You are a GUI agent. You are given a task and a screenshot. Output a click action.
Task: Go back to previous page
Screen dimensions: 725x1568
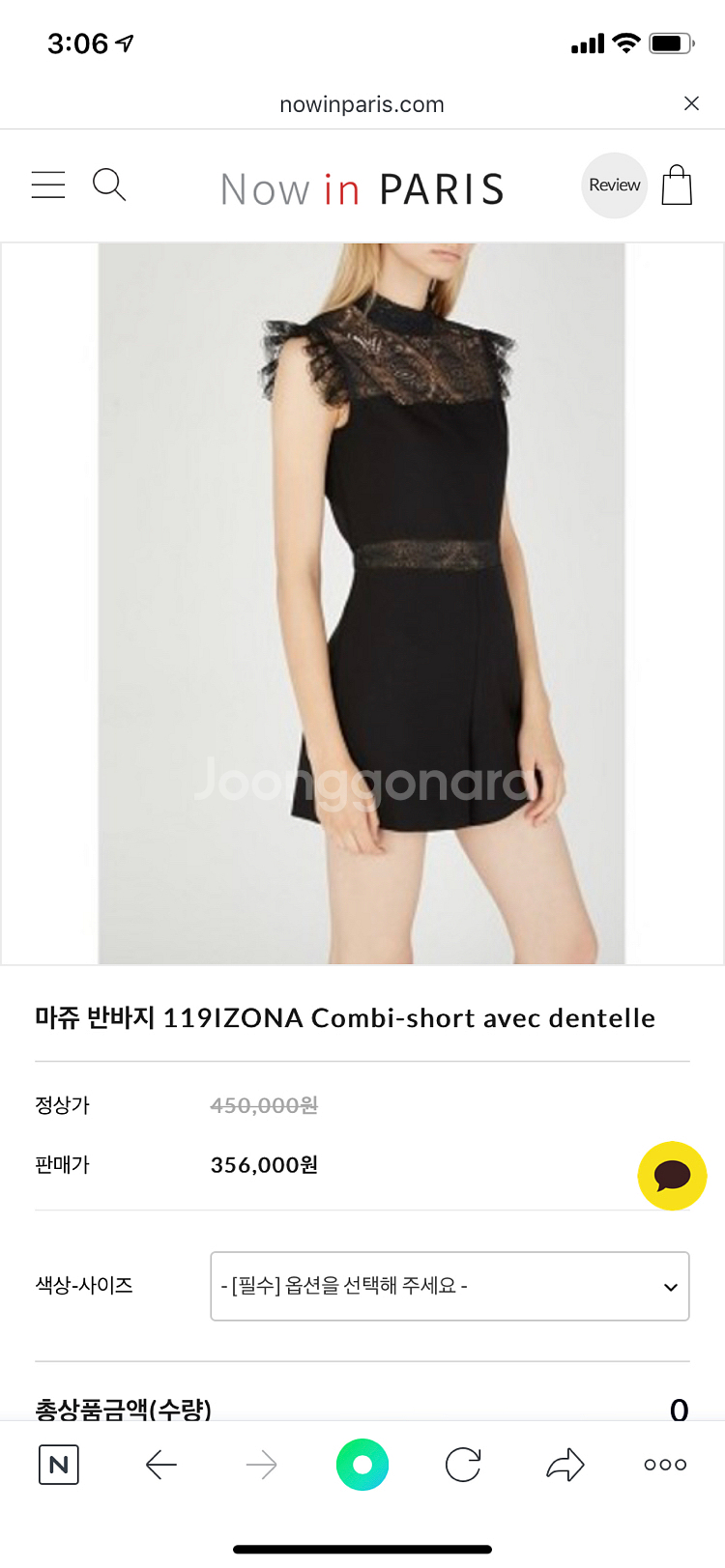click(160, 1465)
